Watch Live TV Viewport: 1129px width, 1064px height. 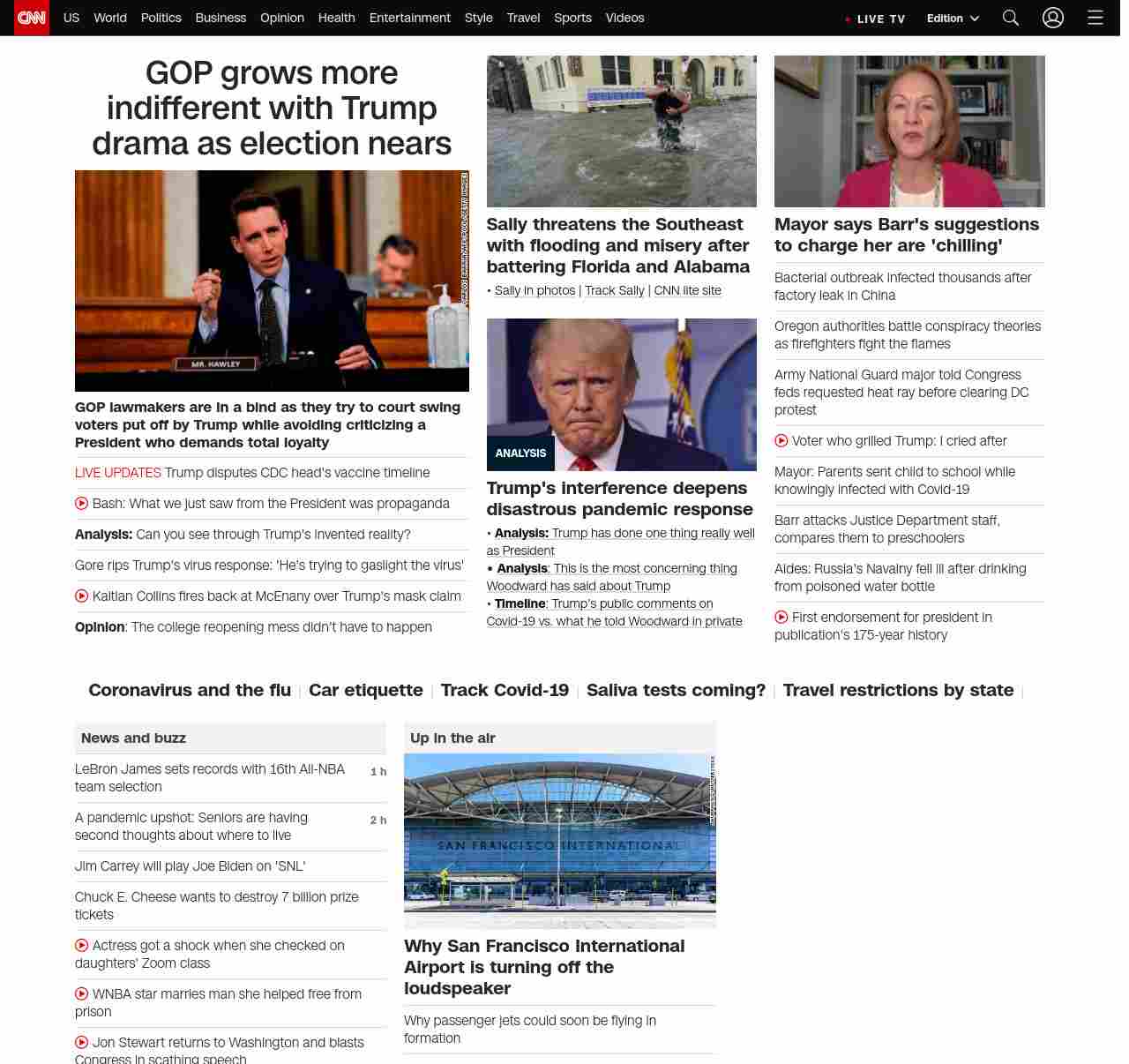875,19
